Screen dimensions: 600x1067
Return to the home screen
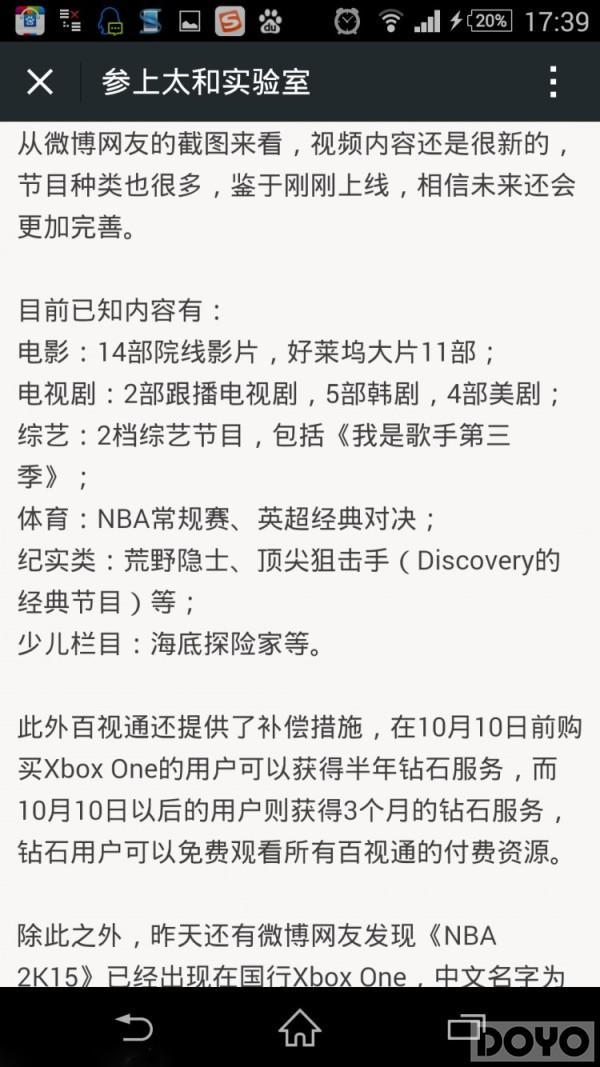coord(300,1028)
